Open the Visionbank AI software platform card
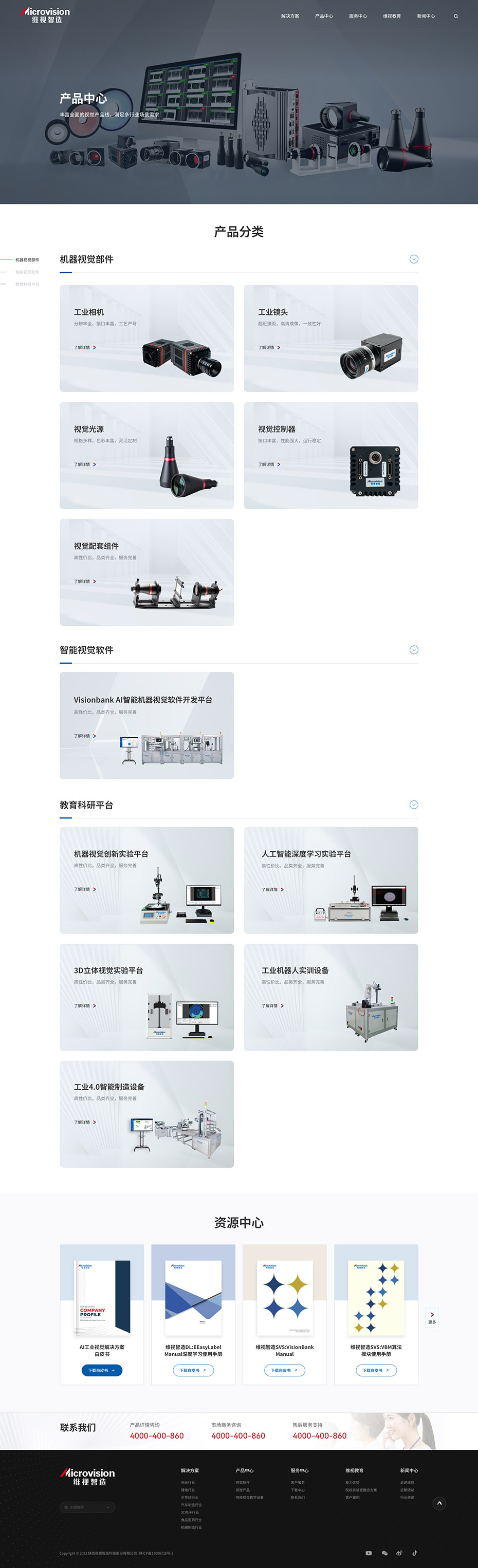 147,725
